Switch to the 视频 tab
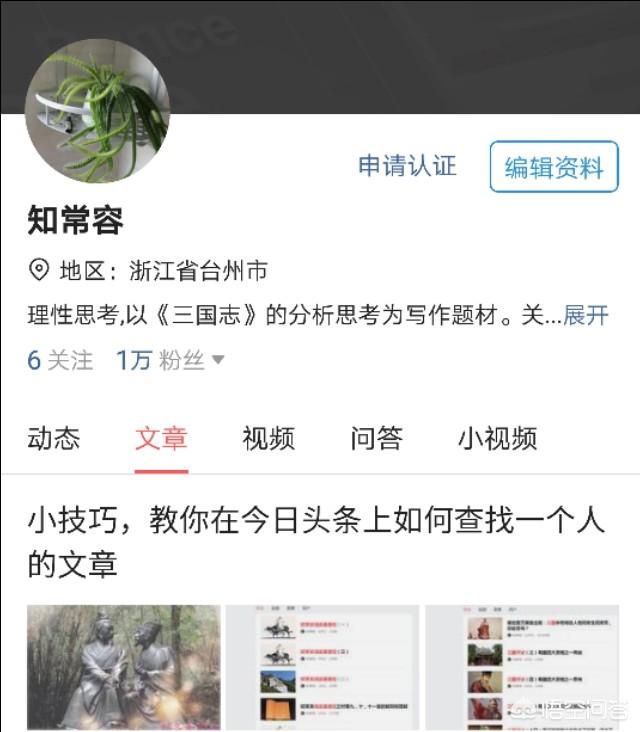Image resolution: width=640 pixels, height=732 pixels. pos(268,438)
